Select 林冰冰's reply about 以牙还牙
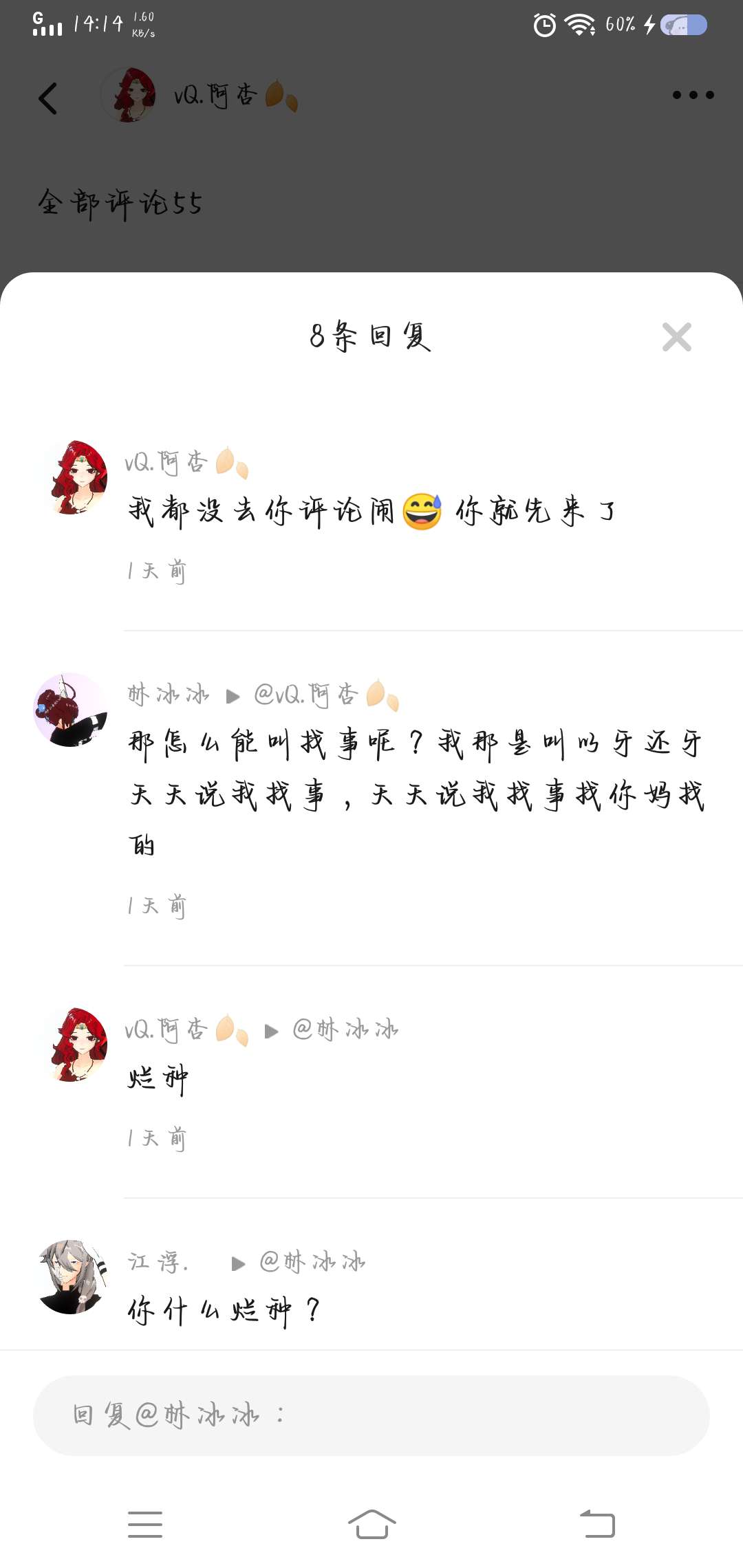 pos(416,794)
